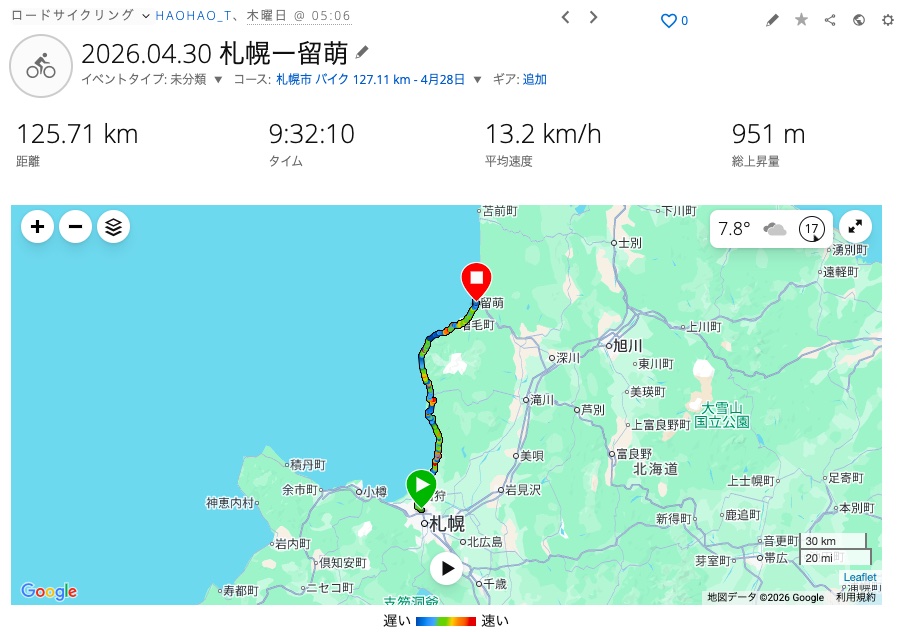
Task: Open the 7.8° weather widget
Action: (771, 229)
